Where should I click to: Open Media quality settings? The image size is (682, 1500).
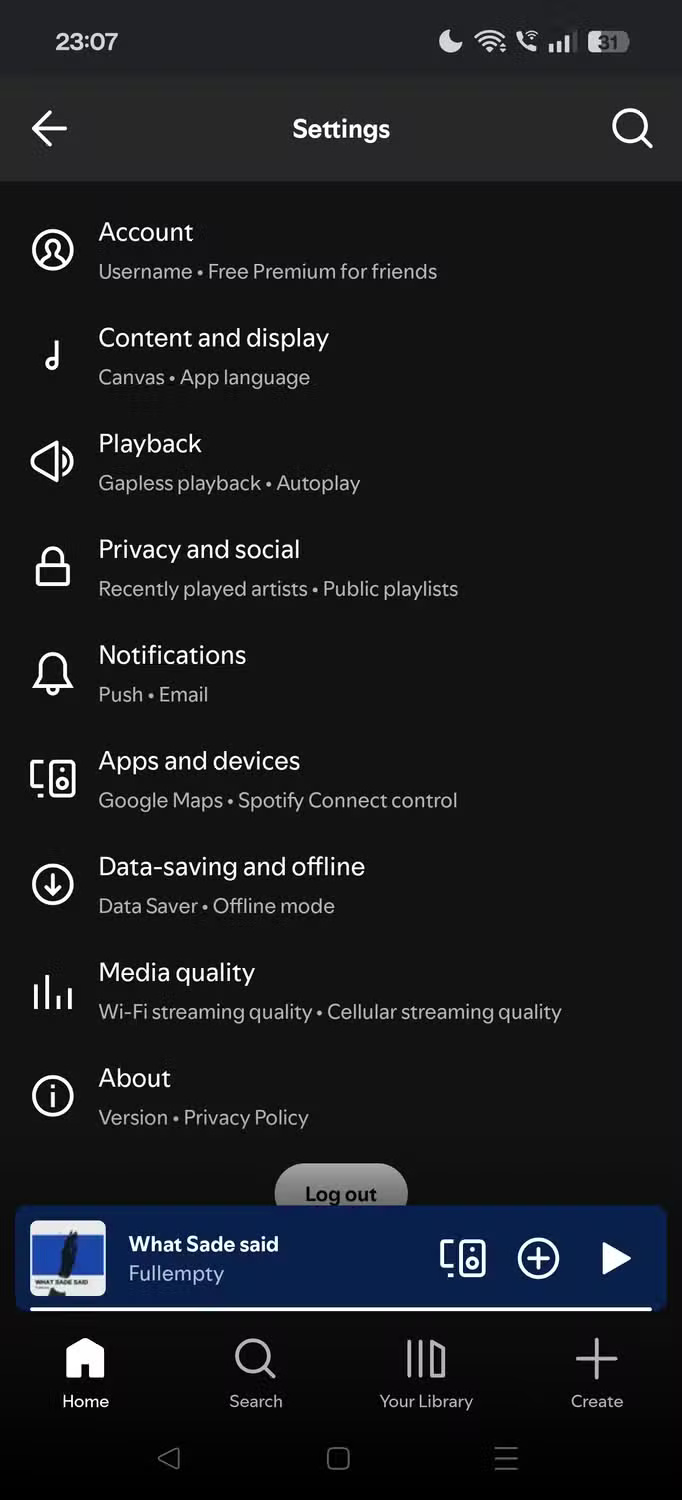point(329,991)
